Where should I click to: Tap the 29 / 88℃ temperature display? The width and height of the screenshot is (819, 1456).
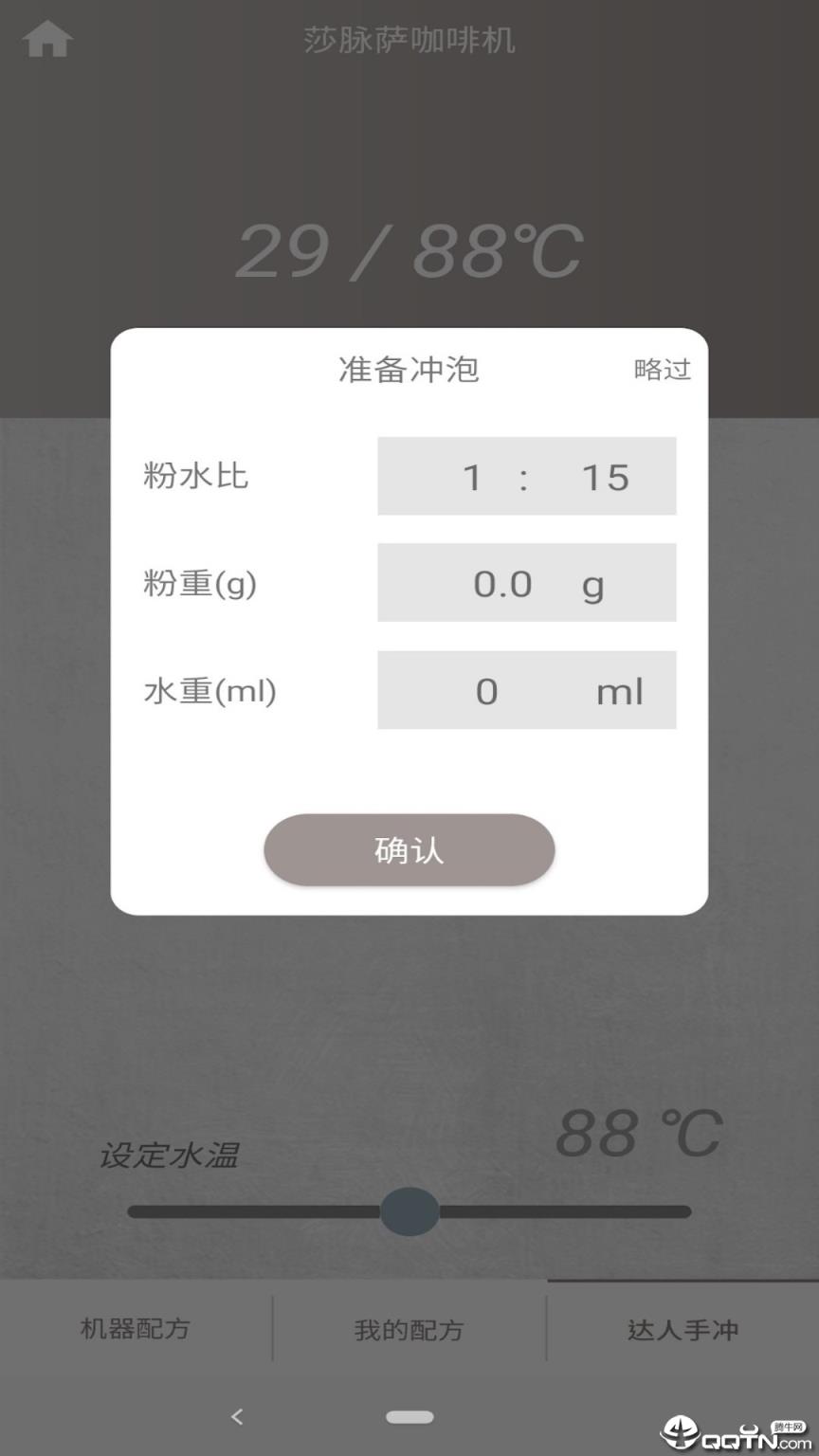coord(409,249)
